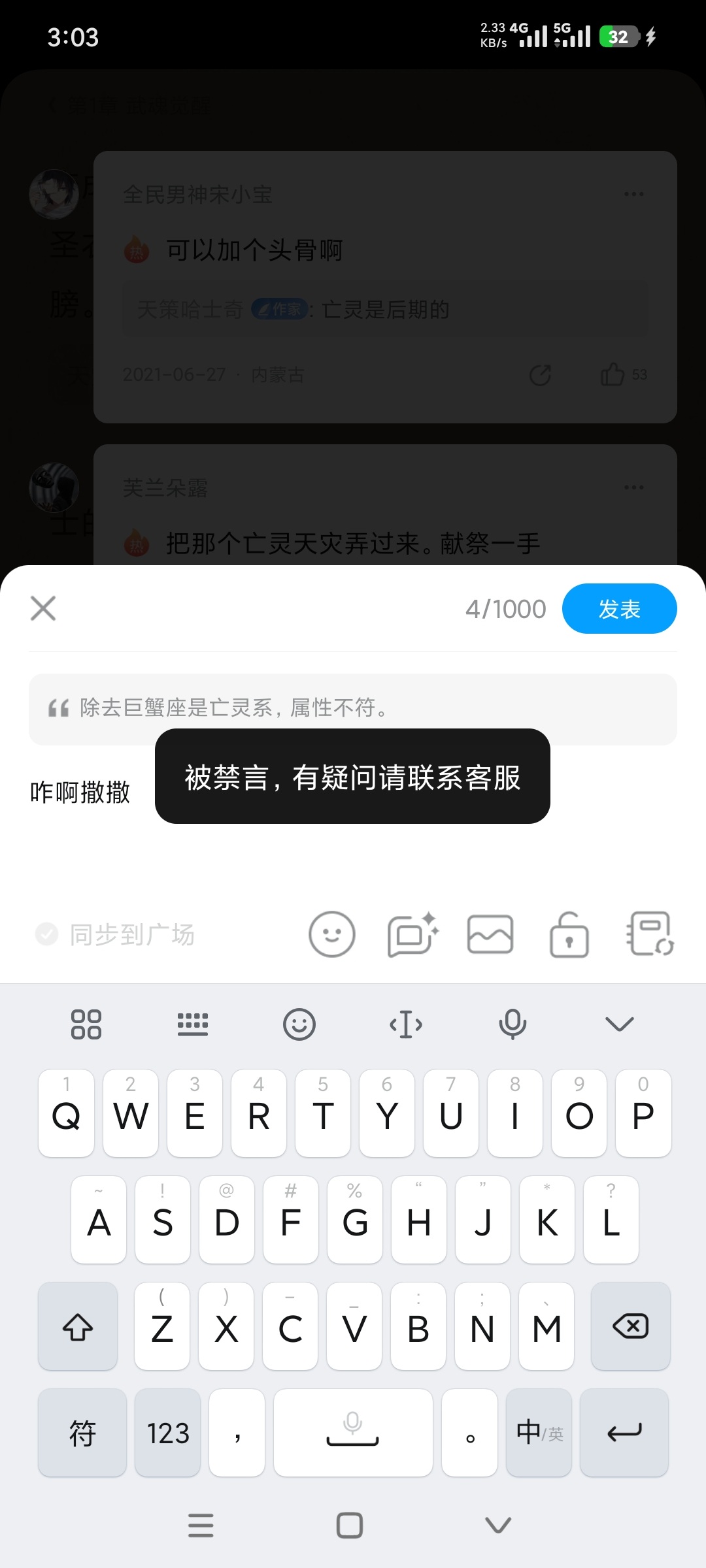Tap the comment text field with 咋啊撒撒
This screenshot has width=706, height=1568.
[80, 792]
